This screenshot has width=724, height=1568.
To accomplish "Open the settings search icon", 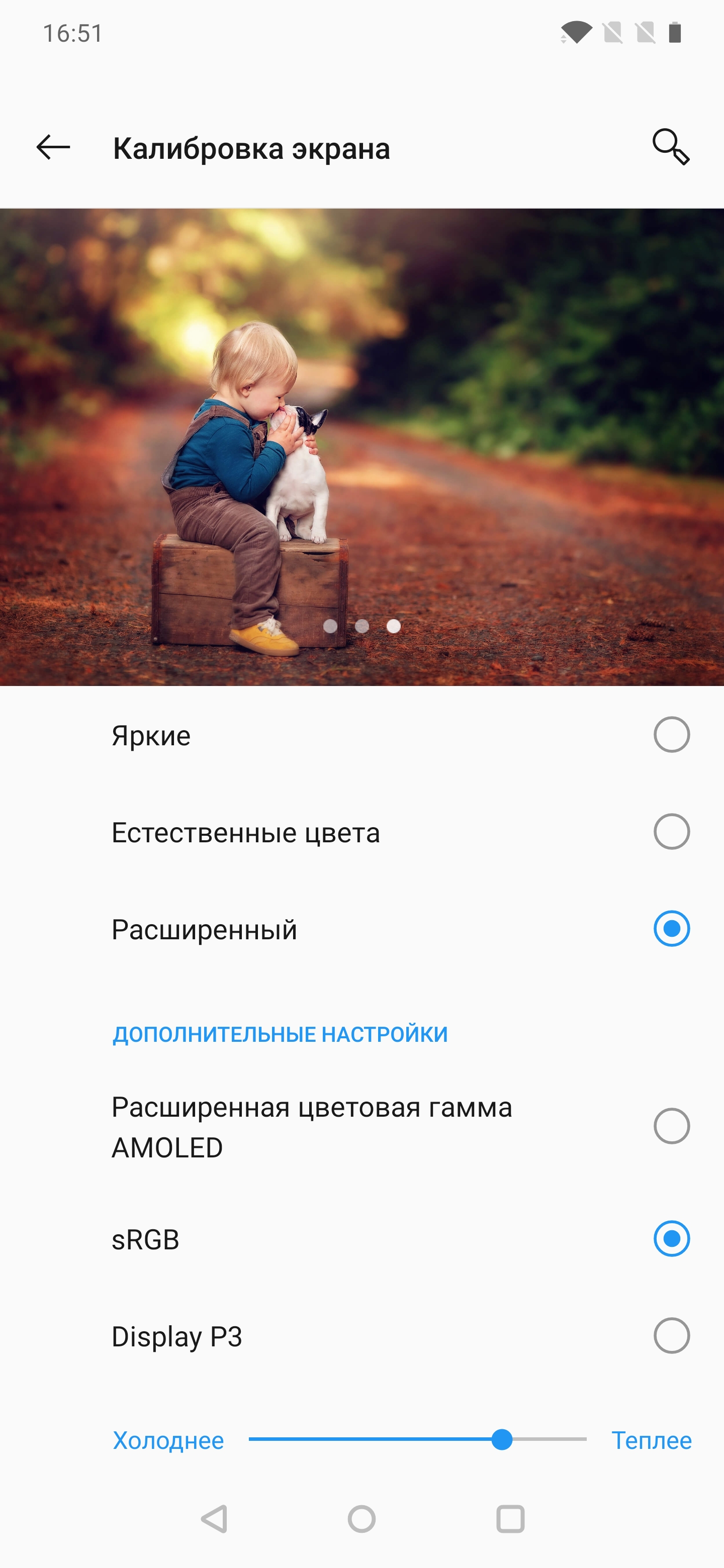I will pos(670,147).
